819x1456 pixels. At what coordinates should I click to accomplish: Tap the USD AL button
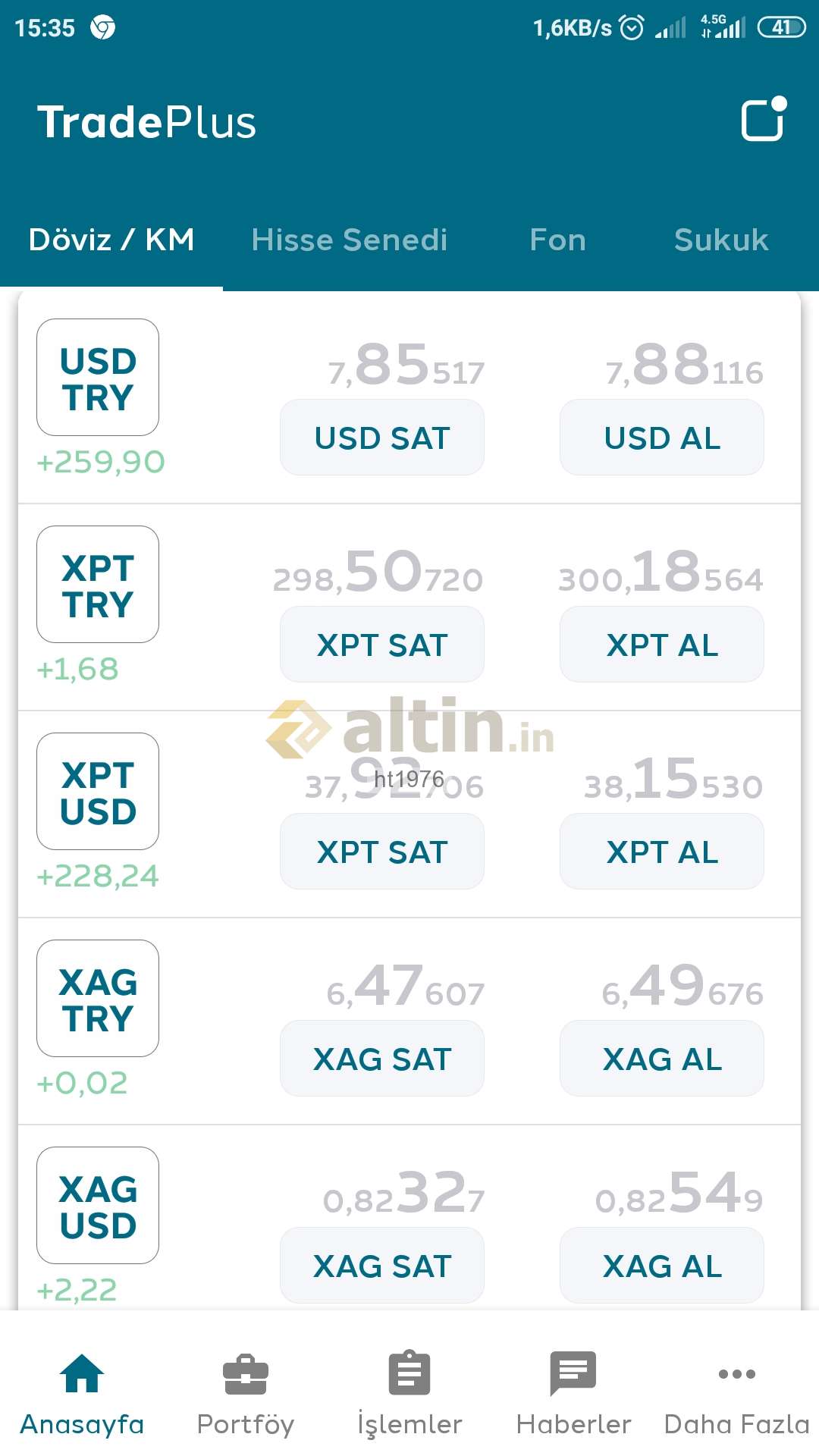pyautogui.click(x=662, y=438)
